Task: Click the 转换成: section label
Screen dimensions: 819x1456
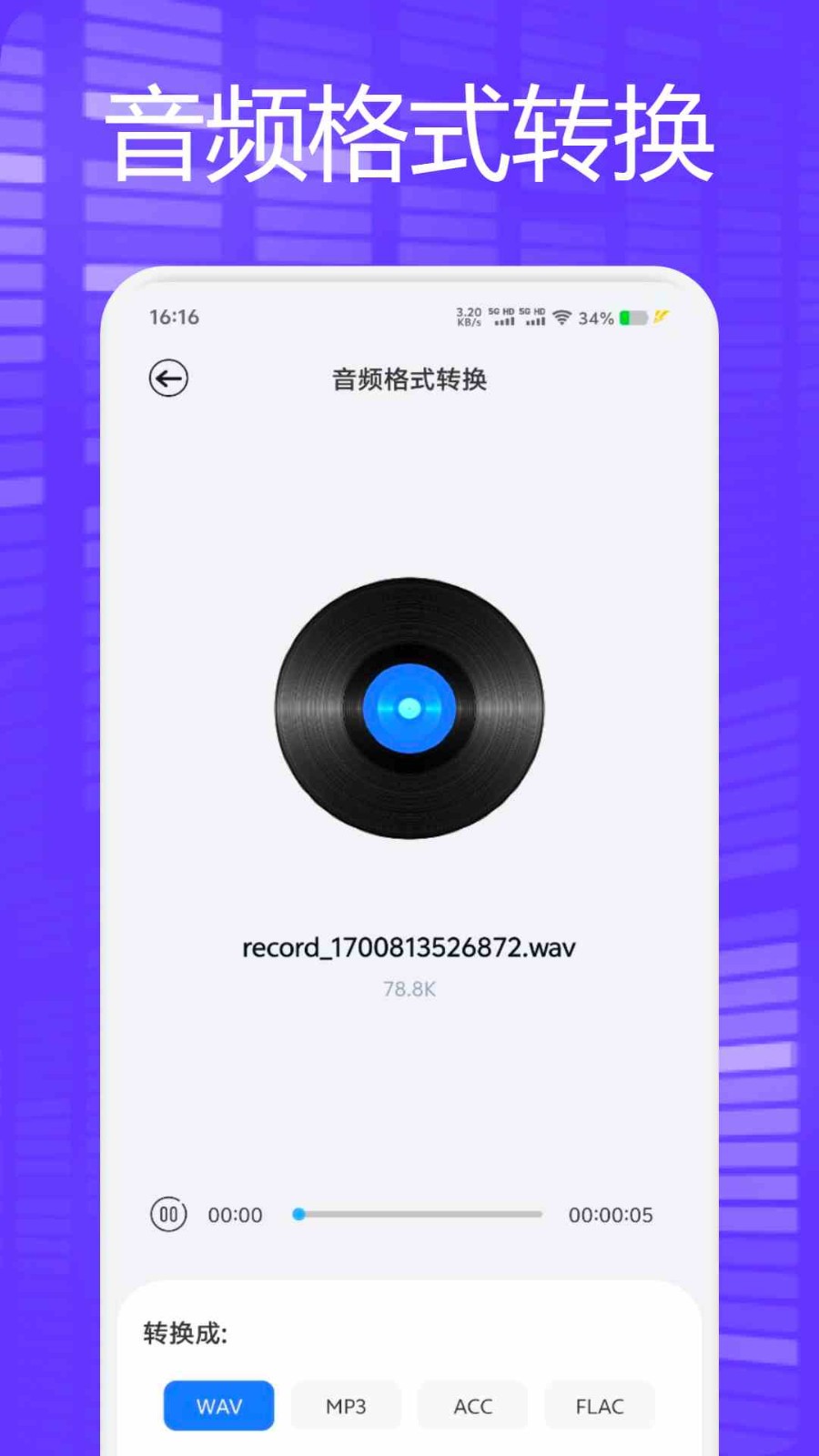Action: (x=183, y=1334)
